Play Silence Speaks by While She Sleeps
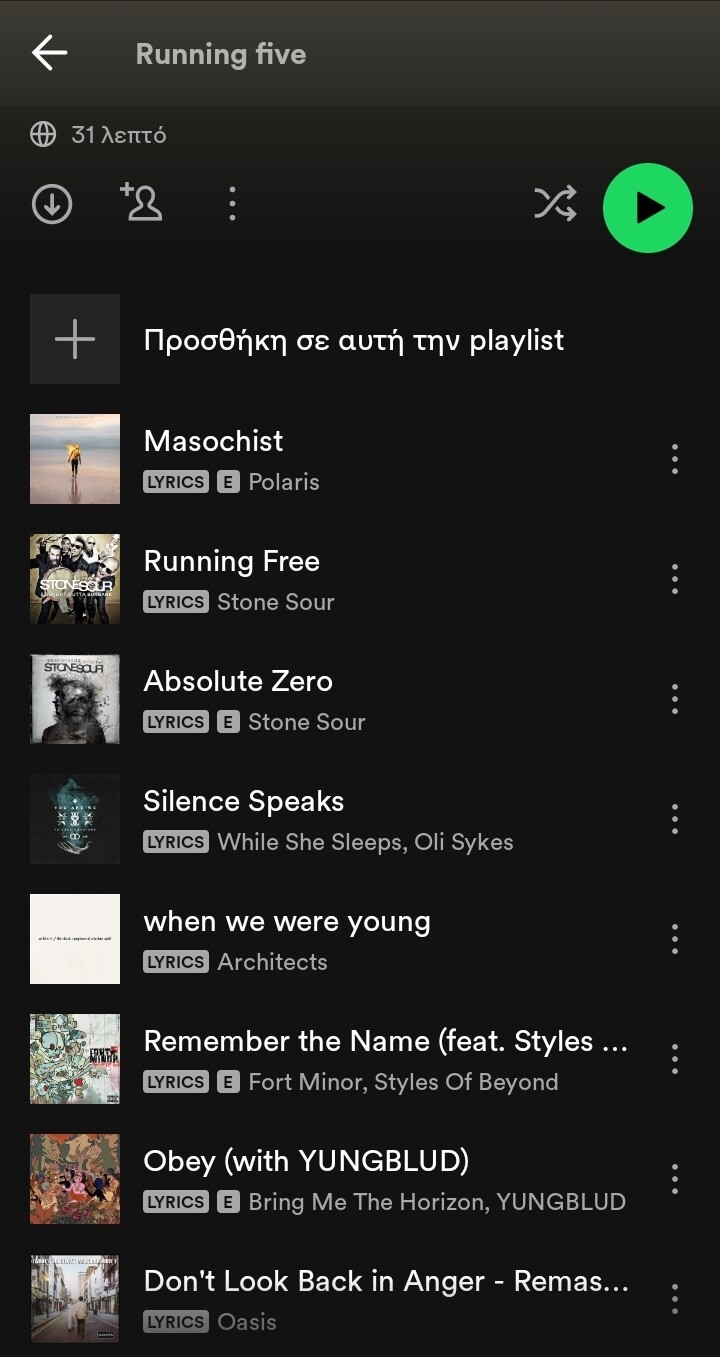The image size is (720, 1357). tap(340, 819)
